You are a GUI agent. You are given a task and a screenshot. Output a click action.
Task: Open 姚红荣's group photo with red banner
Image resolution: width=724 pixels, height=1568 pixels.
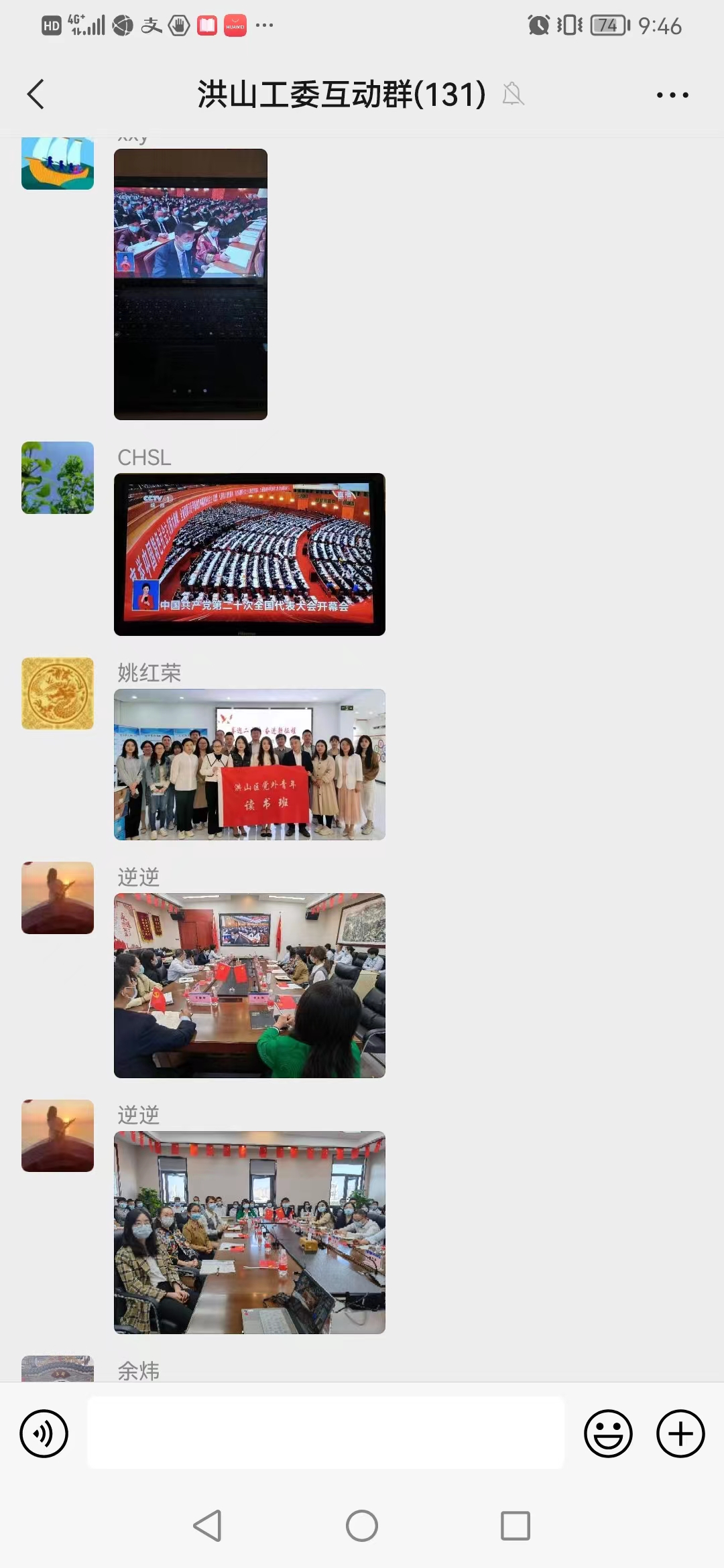(249, 765)
